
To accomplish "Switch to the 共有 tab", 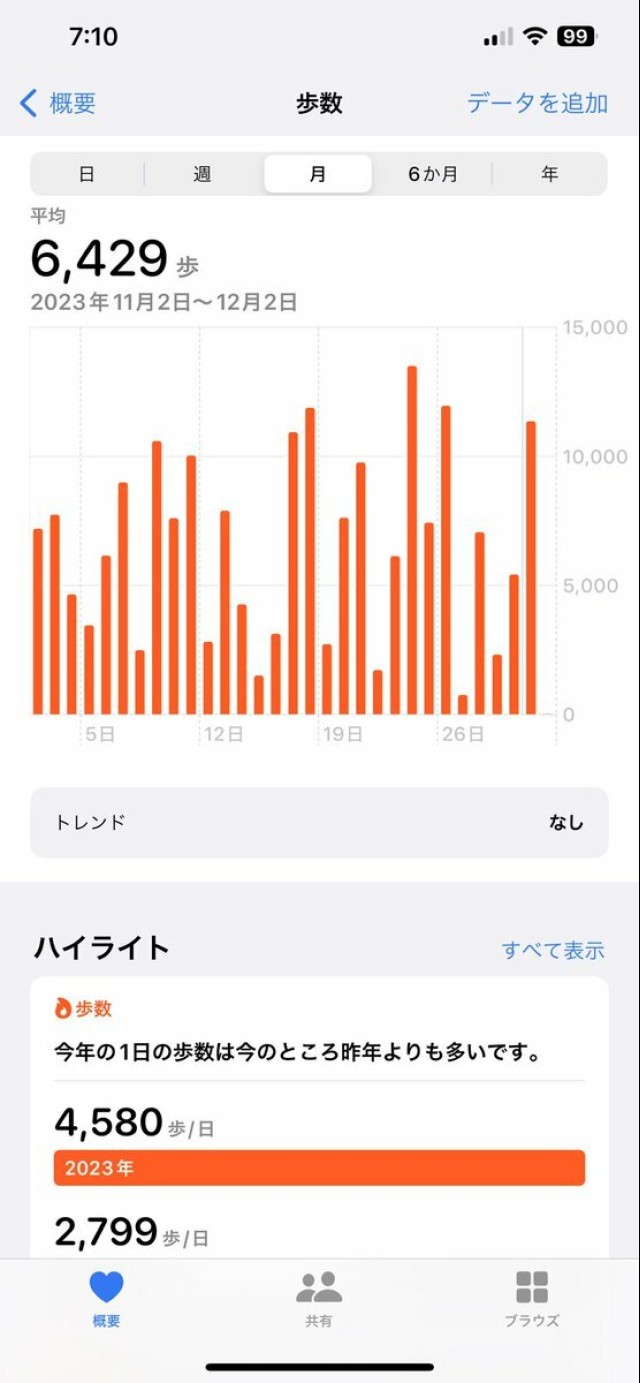I will click(x=319, y=1298).
